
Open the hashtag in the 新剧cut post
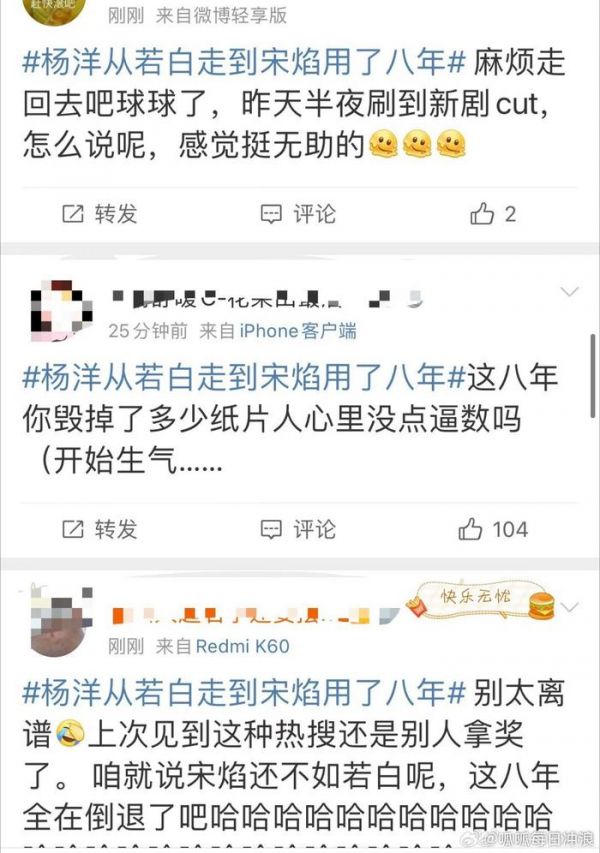245,63
